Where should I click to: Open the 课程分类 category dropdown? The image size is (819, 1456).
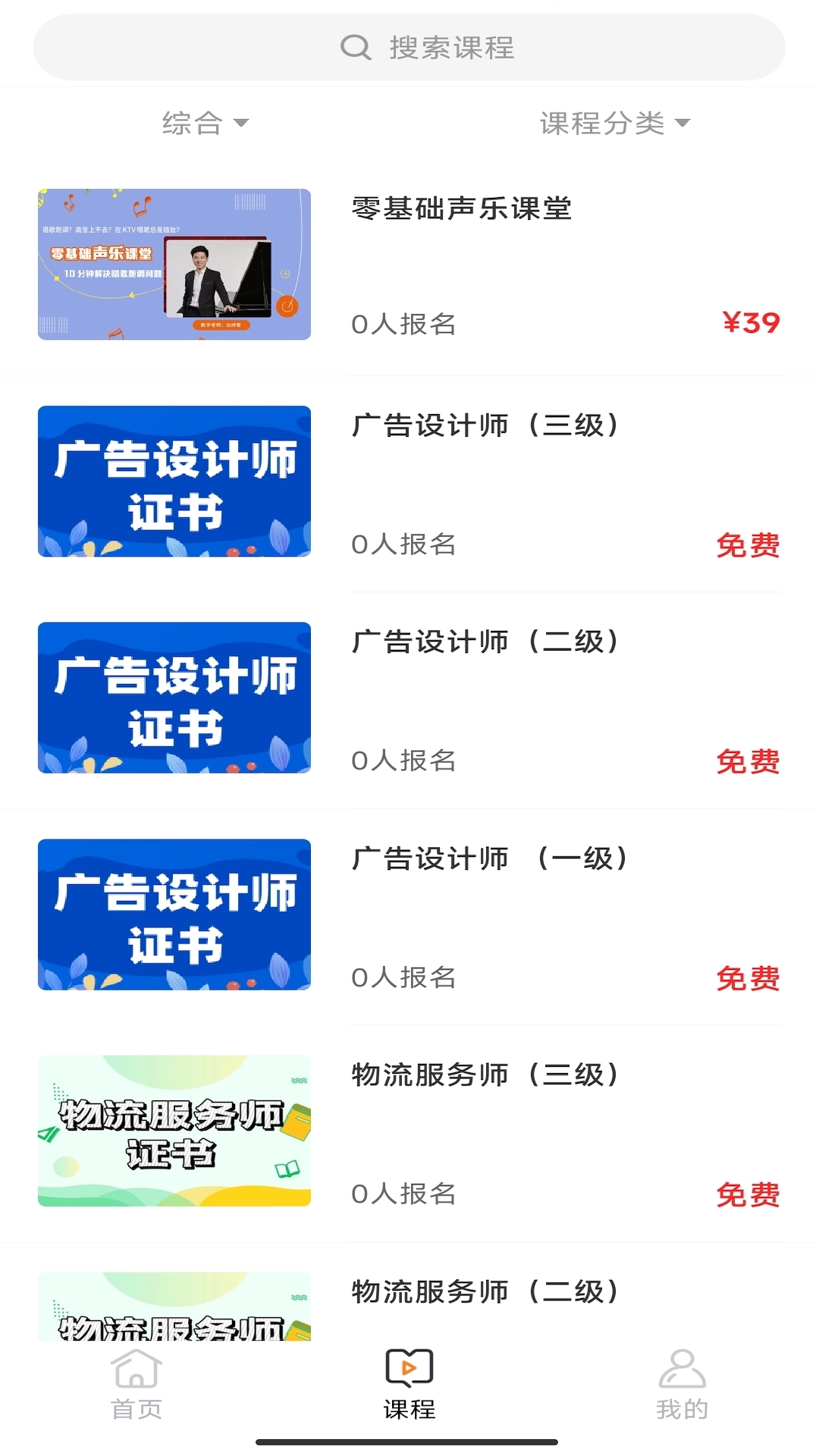click(x=614, y=123)
